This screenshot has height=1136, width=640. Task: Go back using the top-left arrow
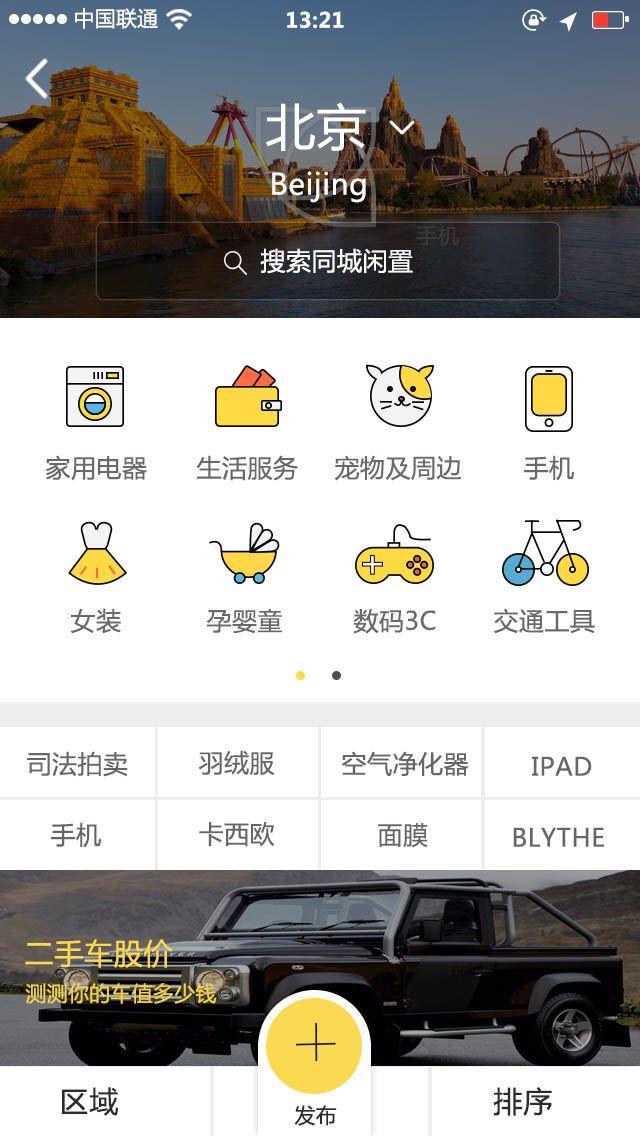point(38,79)
